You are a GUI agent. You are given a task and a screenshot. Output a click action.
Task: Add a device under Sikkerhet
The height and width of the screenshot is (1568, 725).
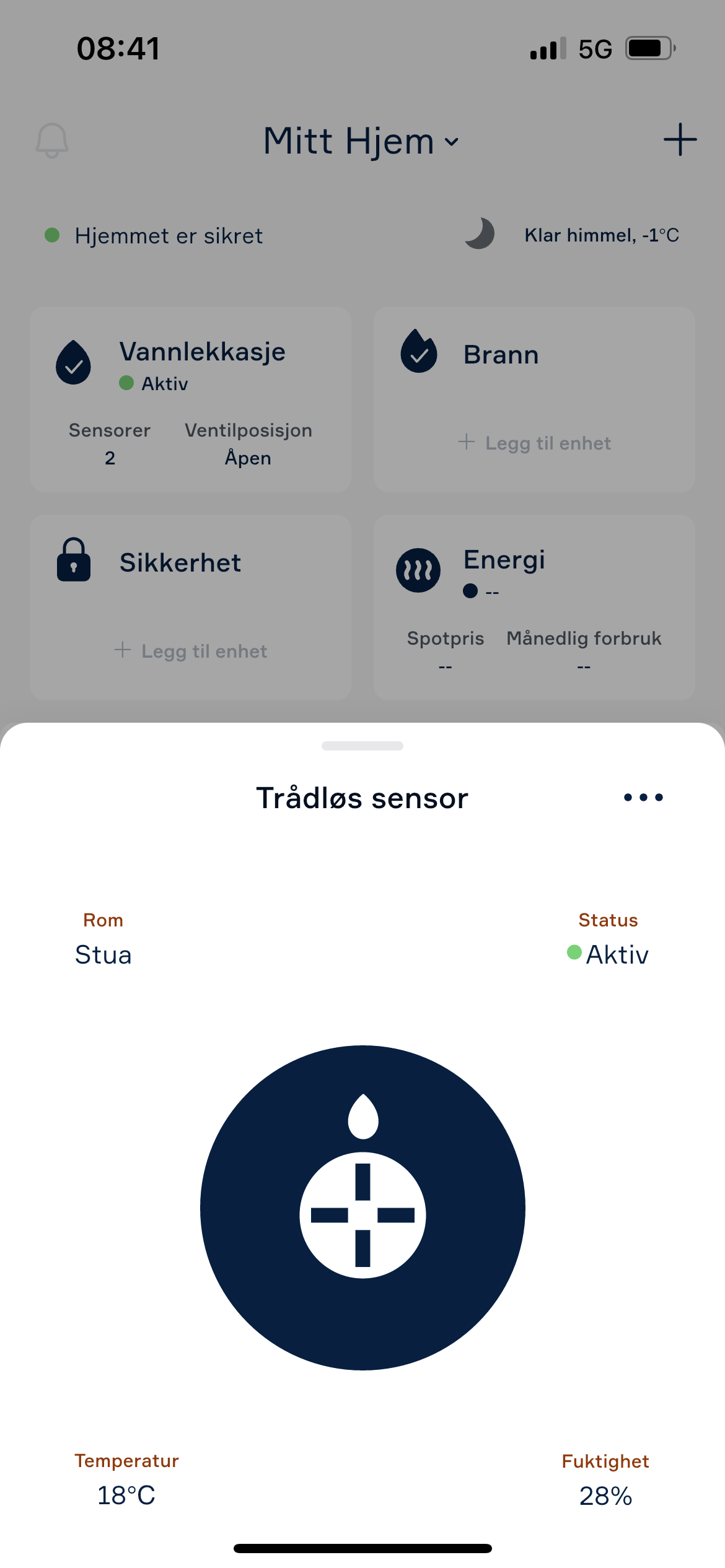pyautogui.click(x=191, y=651)
